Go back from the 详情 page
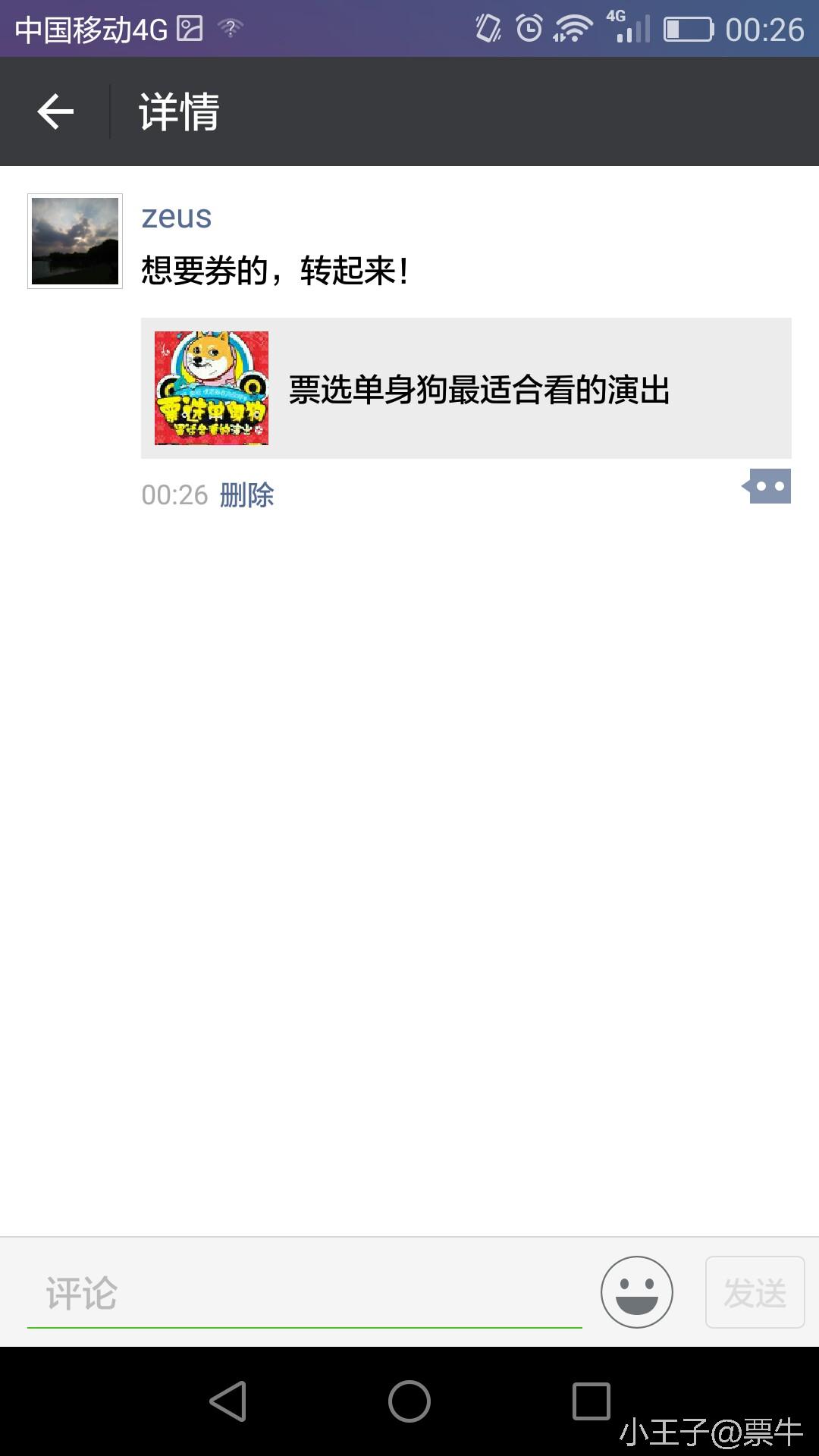The width and height of the screenshot is (819, 1456). click(55, 111)
